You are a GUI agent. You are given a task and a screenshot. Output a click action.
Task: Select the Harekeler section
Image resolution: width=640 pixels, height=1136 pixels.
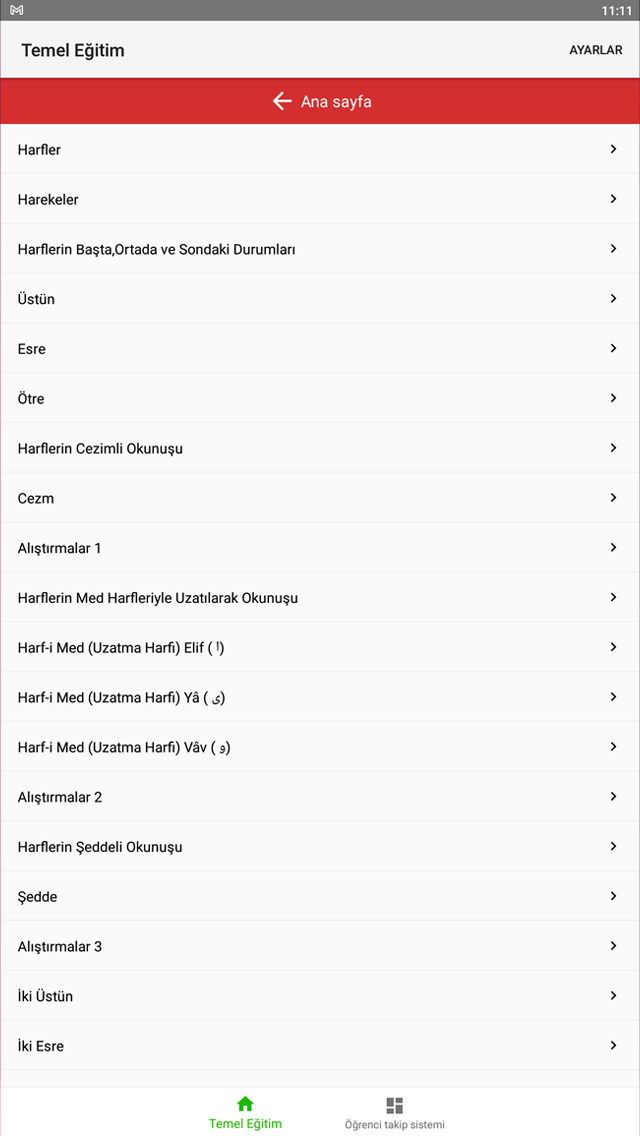click(x=320, y=199)
